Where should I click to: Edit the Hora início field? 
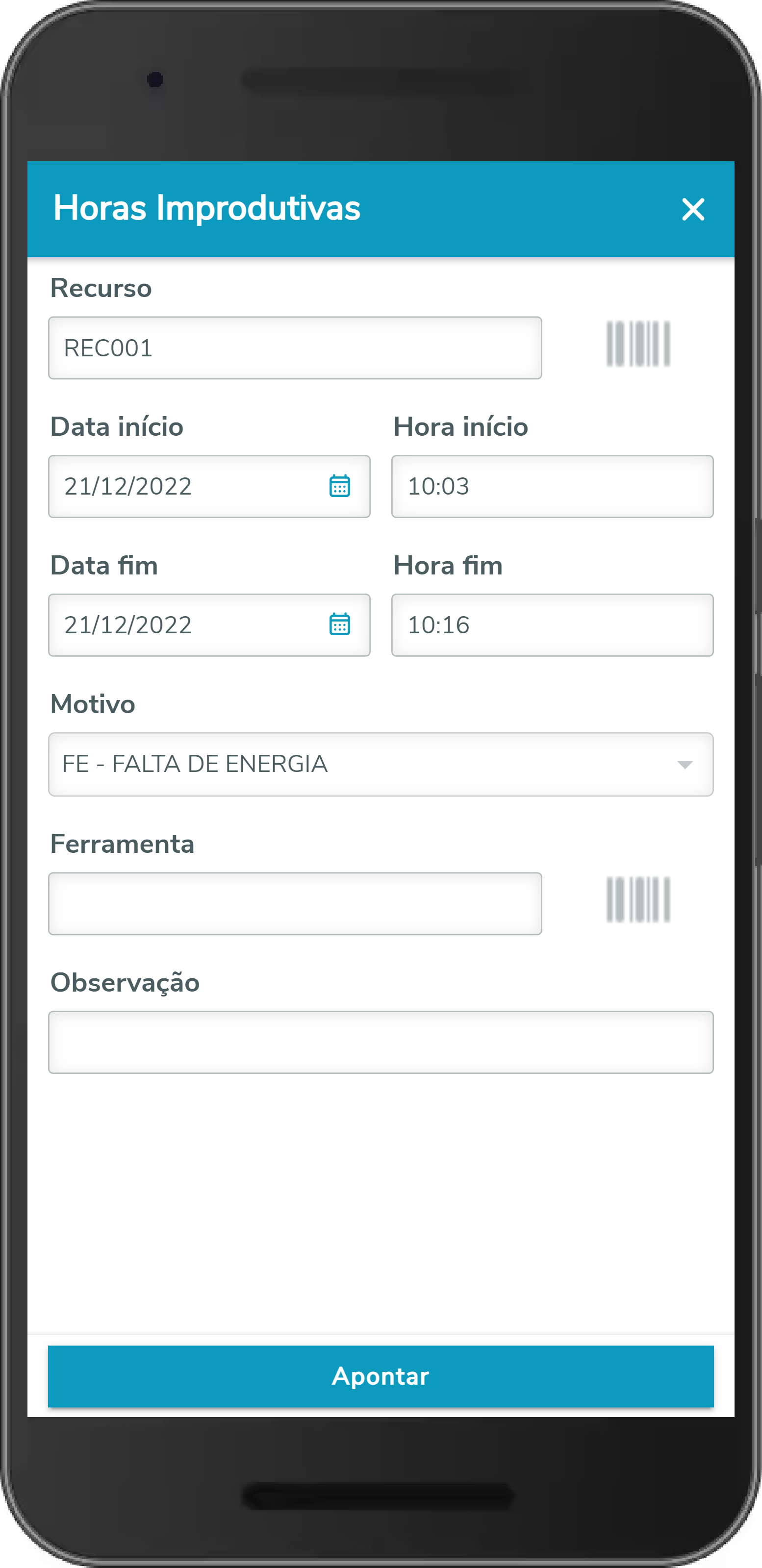[552, 486]
